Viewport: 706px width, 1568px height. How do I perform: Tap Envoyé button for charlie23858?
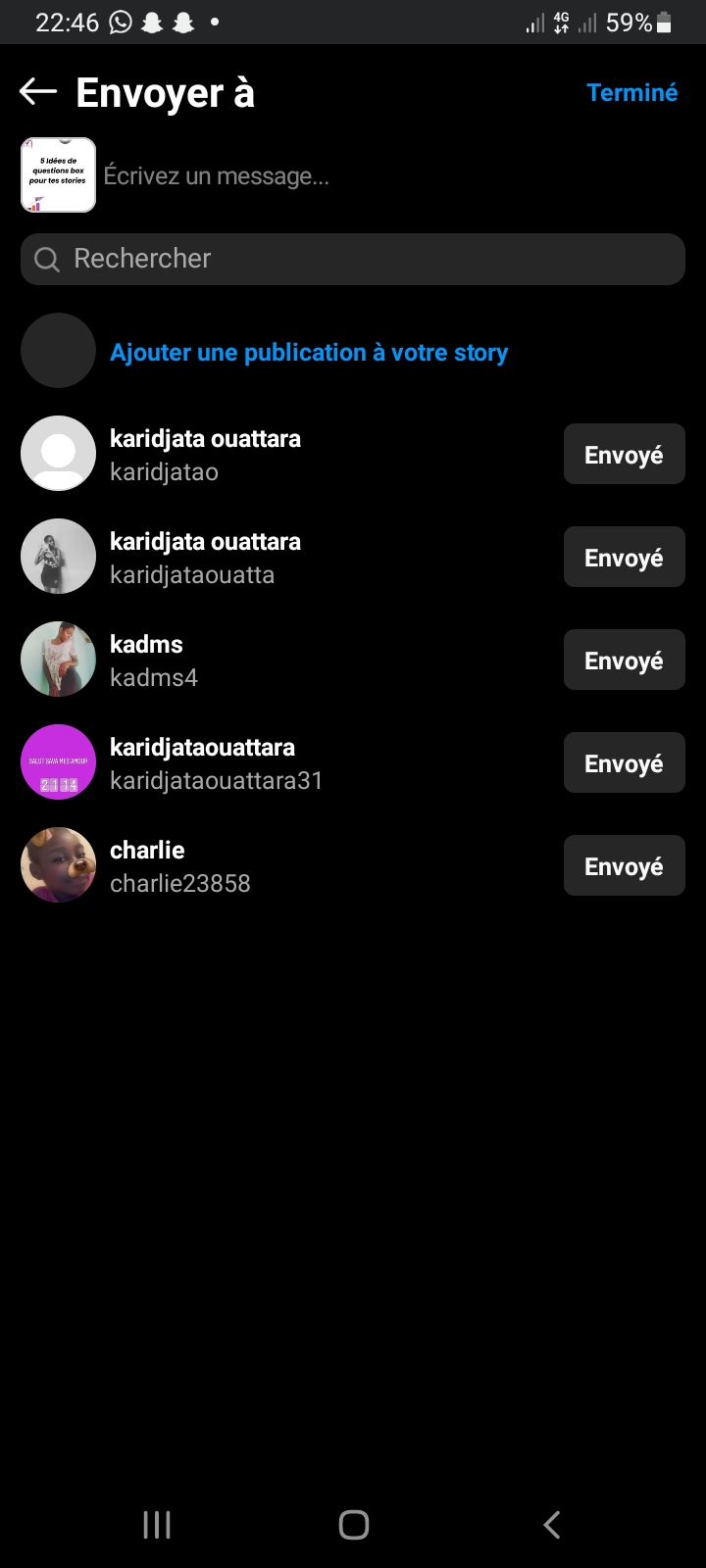pyautogui.click(x=624, y=866)
